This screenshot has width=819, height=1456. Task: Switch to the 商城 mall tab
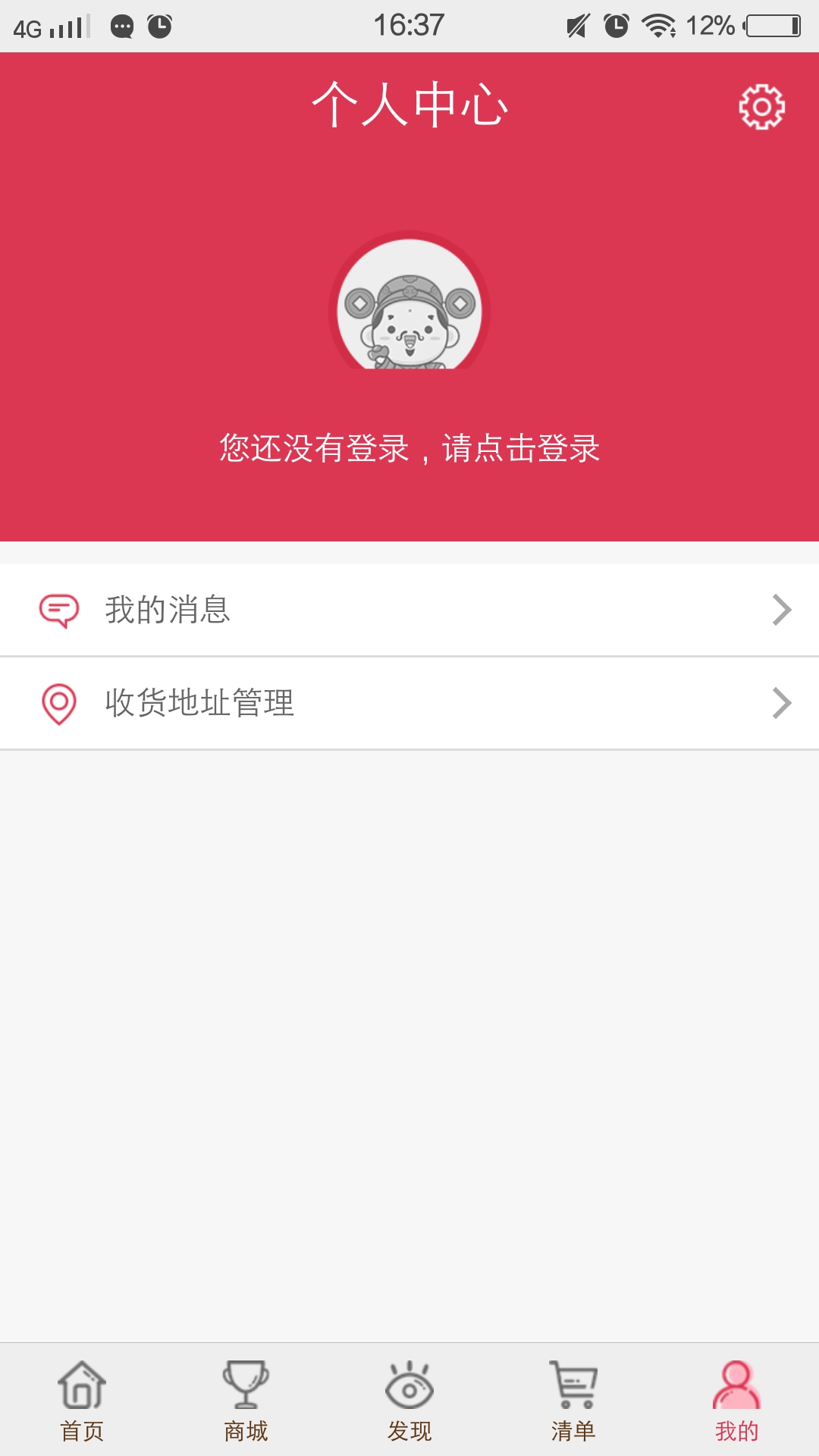point(246,1400)
